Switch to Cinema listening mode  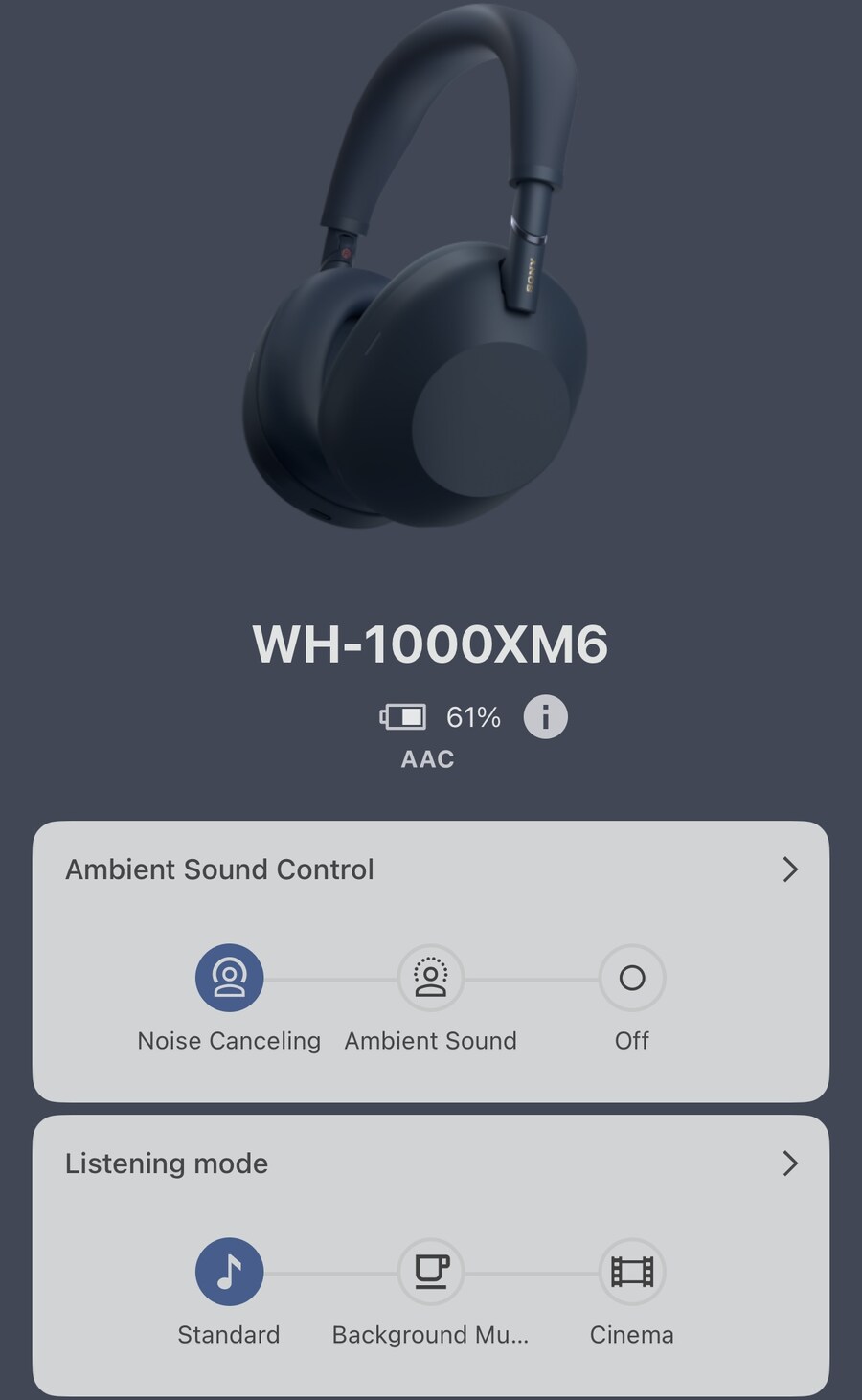point(631,1272)
